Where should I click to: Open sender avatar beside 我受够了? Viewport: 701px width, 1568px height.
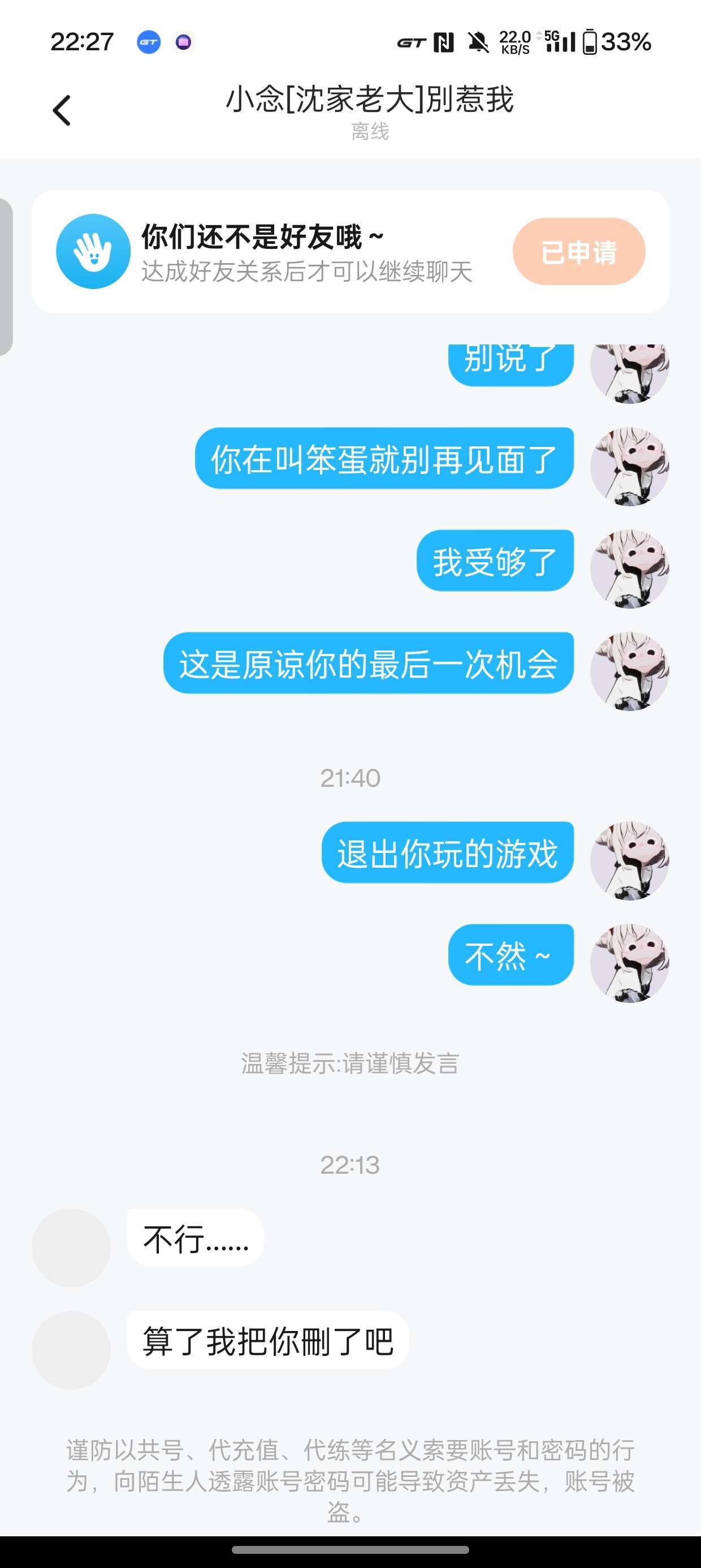point(629,568)
